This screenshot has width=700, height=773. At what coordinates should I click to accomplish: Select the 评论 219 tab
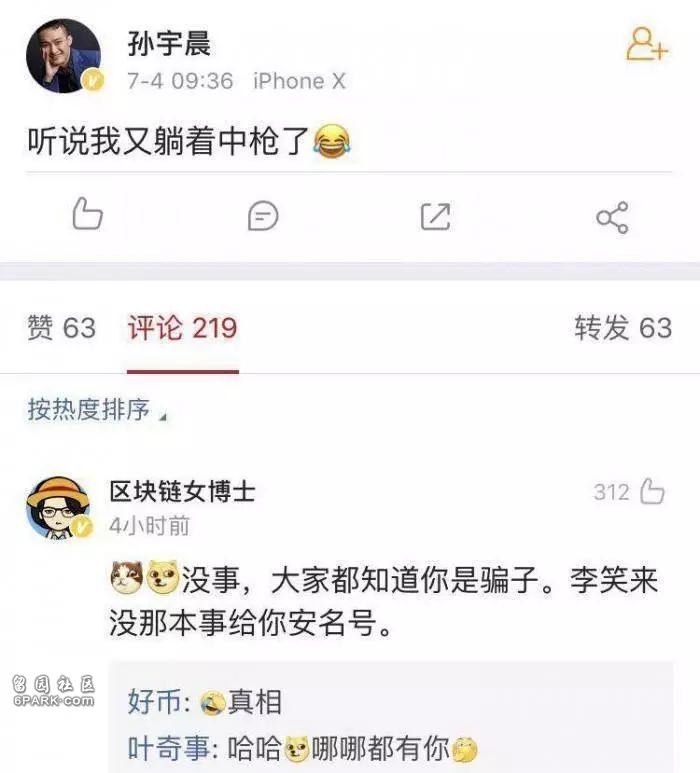pyautogui.click(x=182, y=328)
